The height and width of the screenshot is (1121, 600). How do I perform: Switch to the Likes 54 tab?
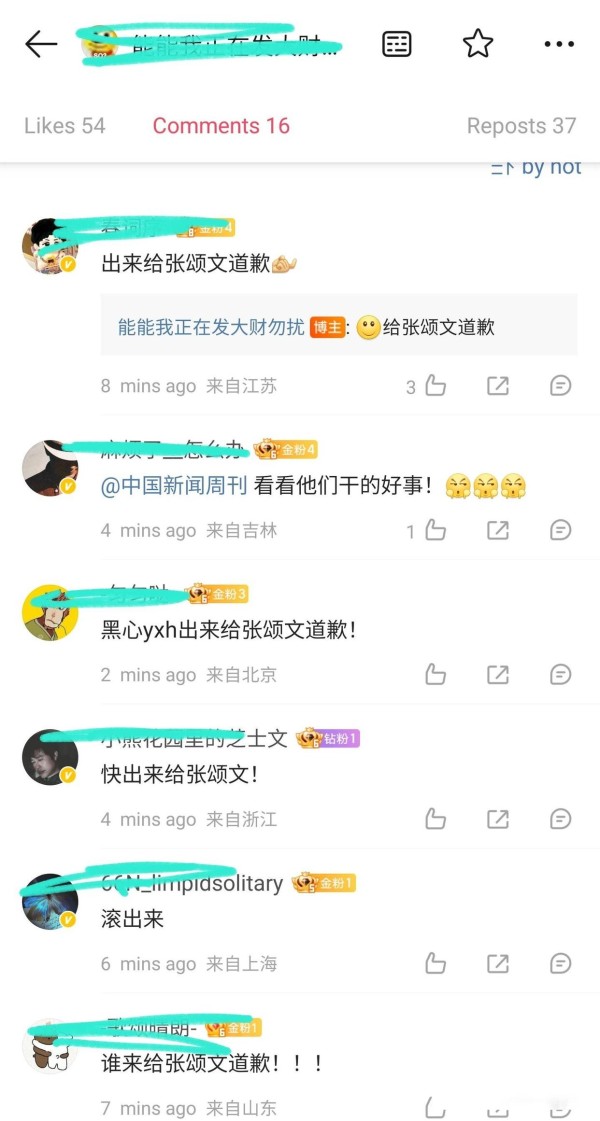[x=64, y=126]
